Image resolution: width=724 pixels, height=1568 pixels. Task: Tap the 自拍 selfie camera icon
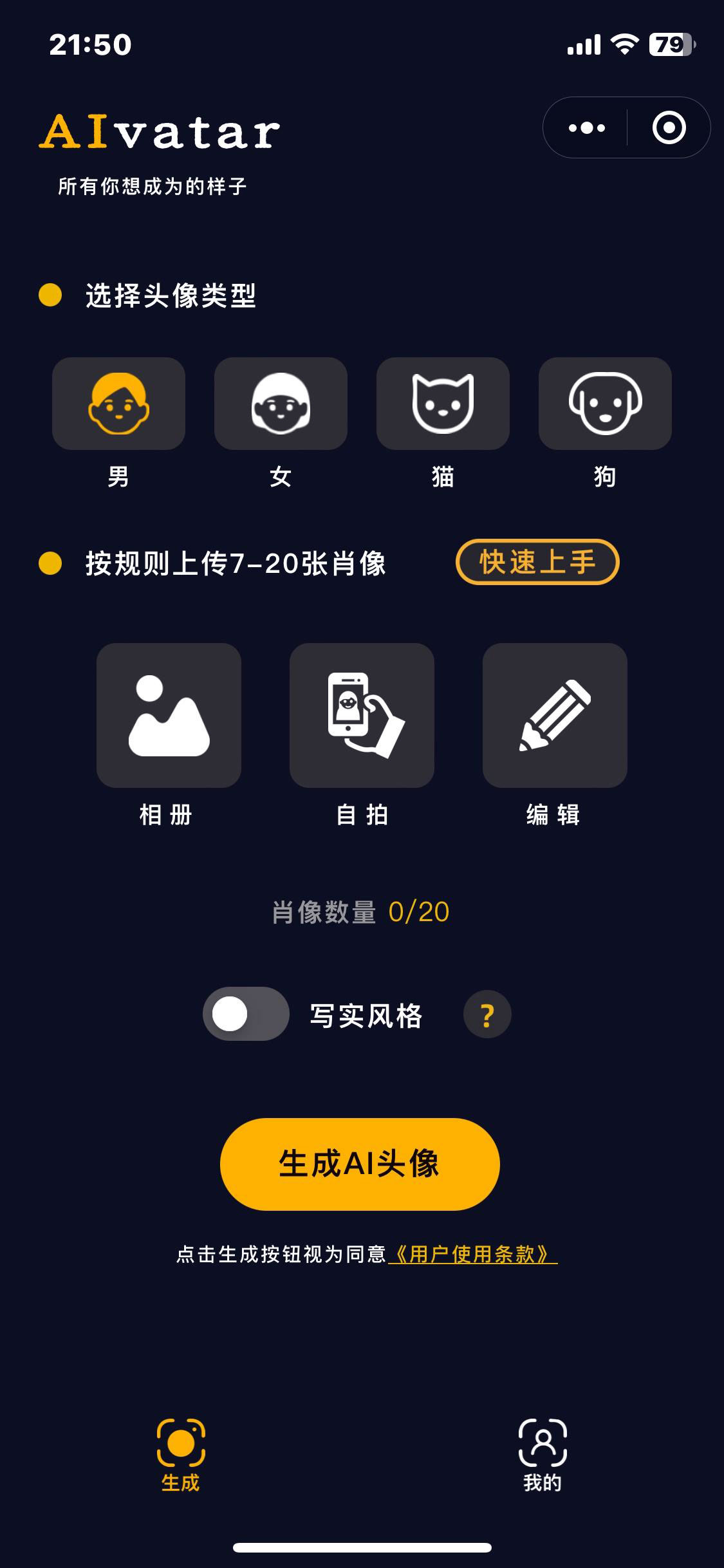coord(360,716)
